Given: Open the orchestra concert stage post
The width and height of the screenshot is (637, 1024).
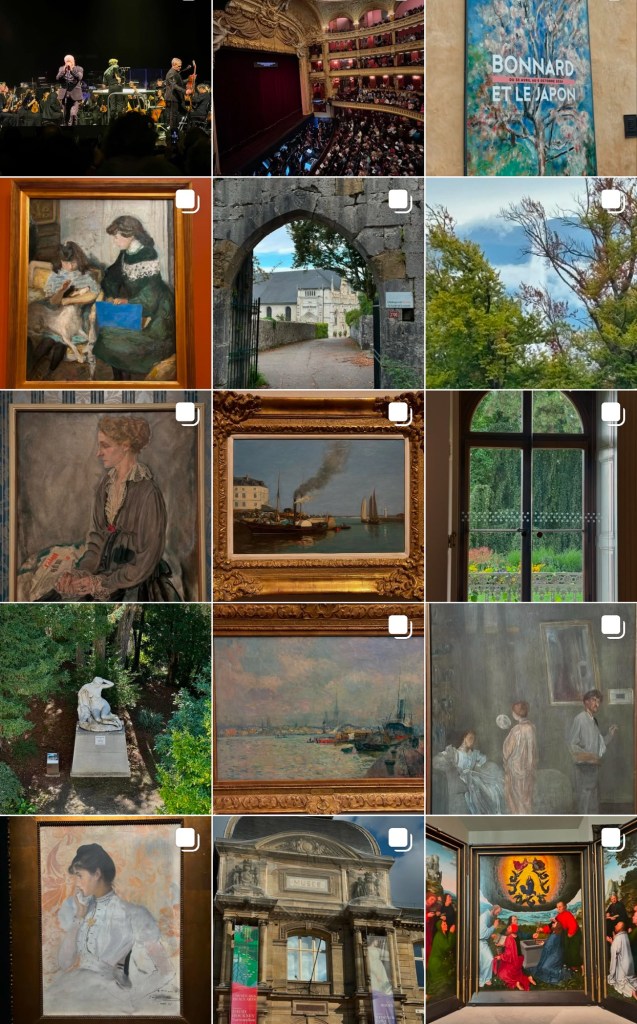Looking at the screenshot, I should (105, 87).
